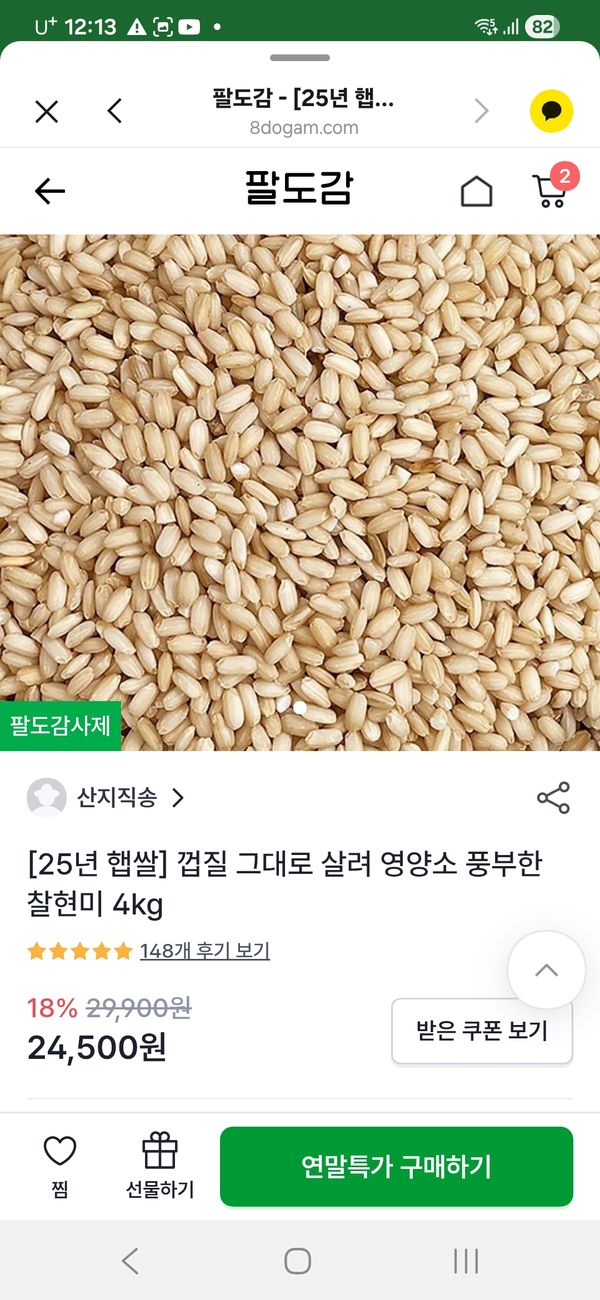Close the in-app browser window
The image size is (600, 1300).
point(46,111)
